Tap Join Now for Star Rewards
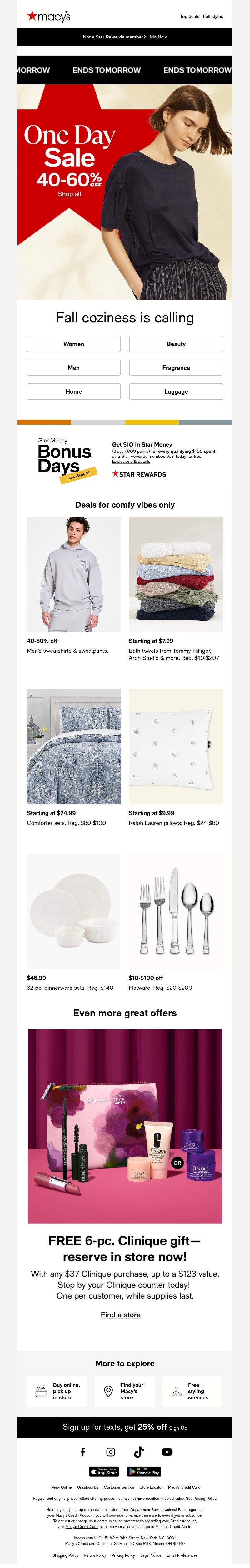250x1568 pixels. coord(157,37)
